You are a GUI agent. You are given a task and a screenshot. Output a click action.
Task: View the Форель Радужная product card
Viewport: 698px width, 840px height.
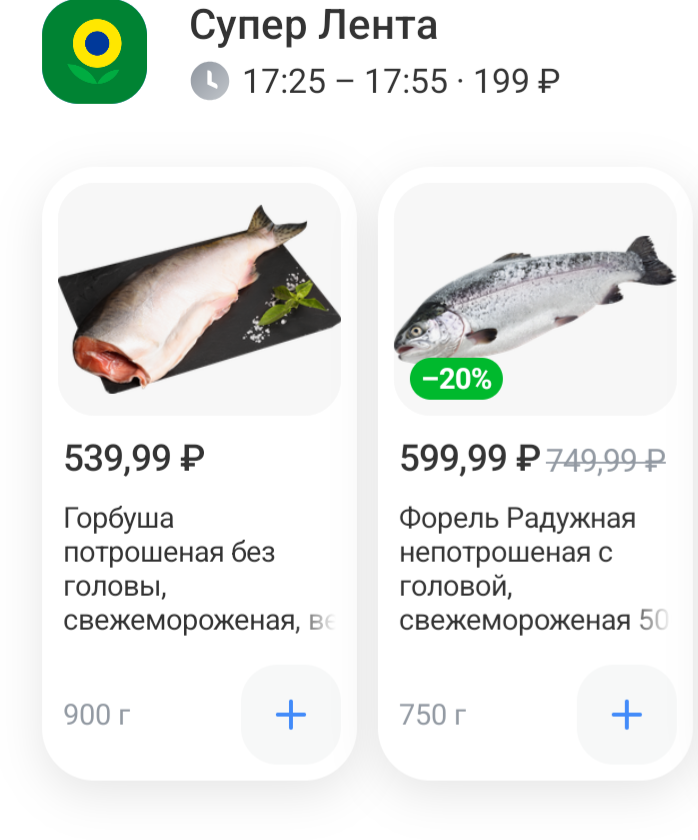point(534,300)
